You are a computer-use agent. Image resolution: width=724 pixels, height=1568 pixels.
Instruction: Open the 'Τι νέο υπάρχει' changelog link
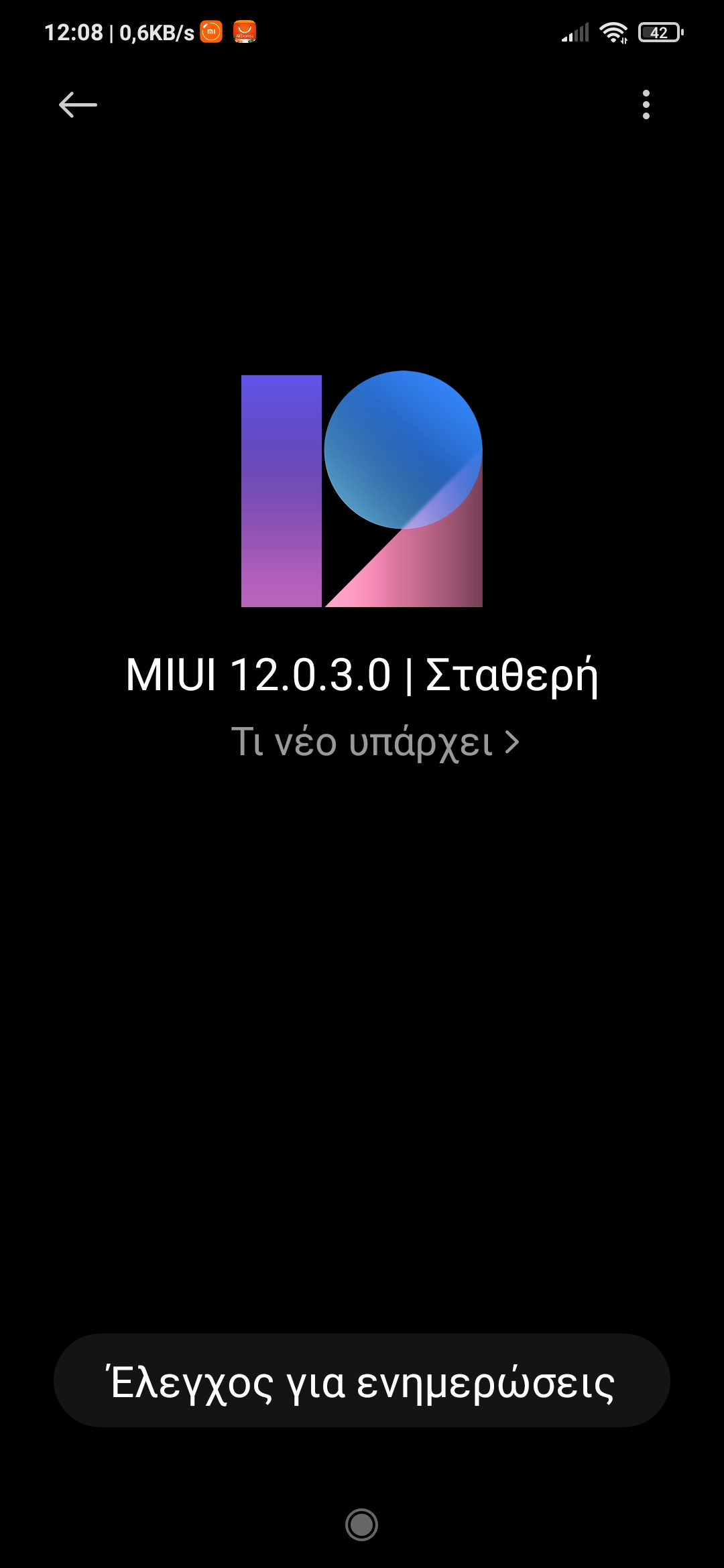point(374,742)
